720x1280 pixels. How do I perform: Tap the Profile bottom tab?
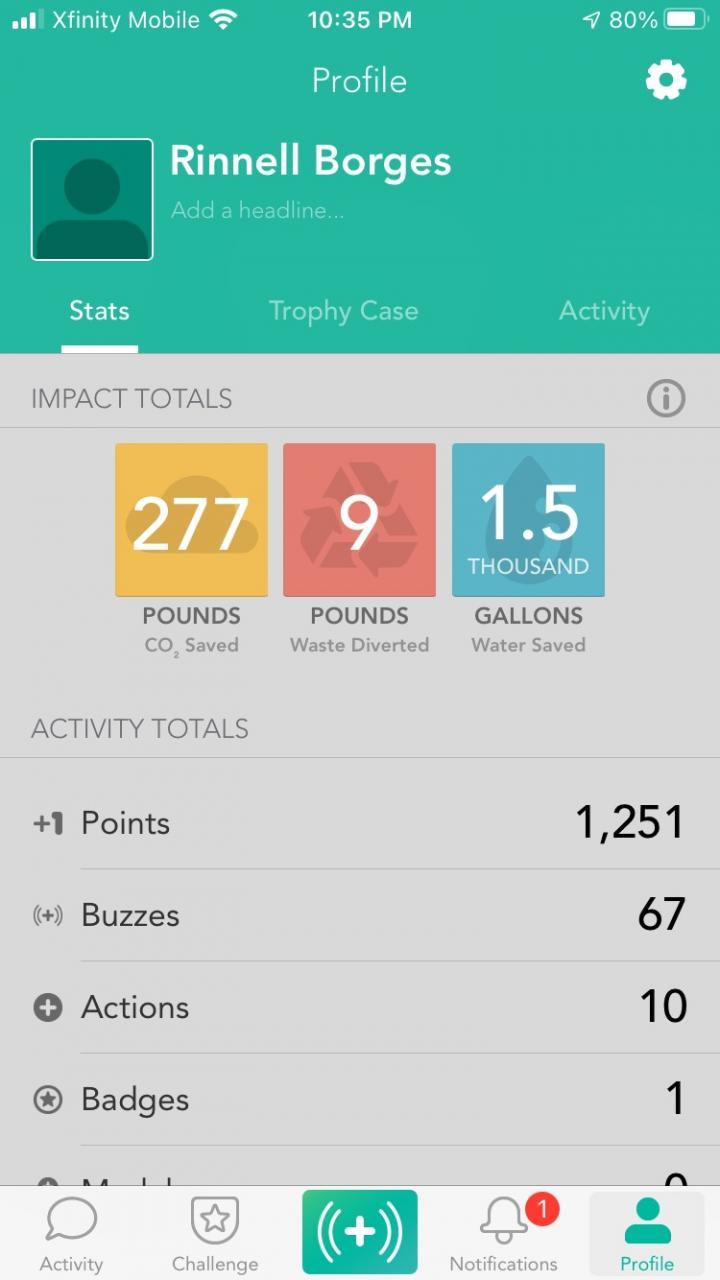pos(647,1234)
